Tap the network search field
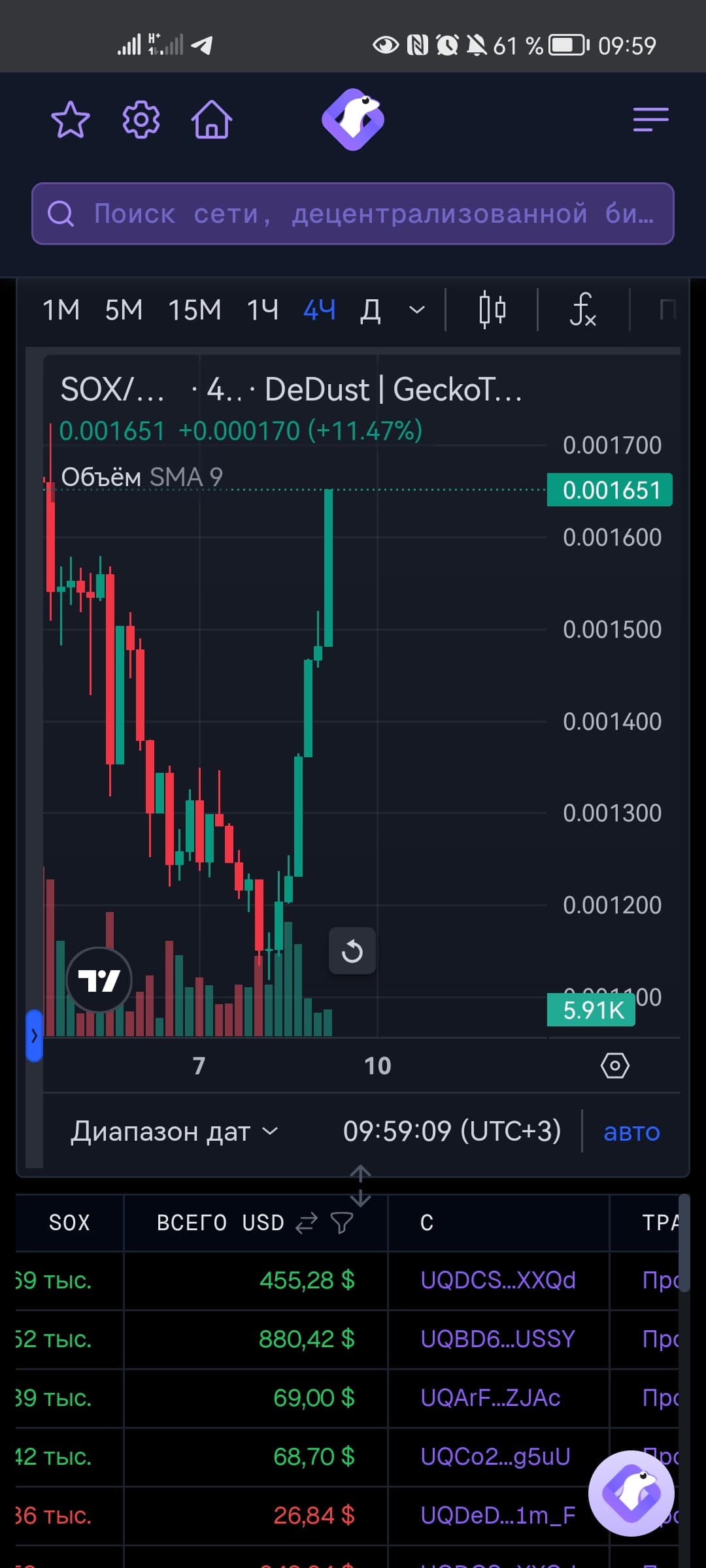 (353, 214)
